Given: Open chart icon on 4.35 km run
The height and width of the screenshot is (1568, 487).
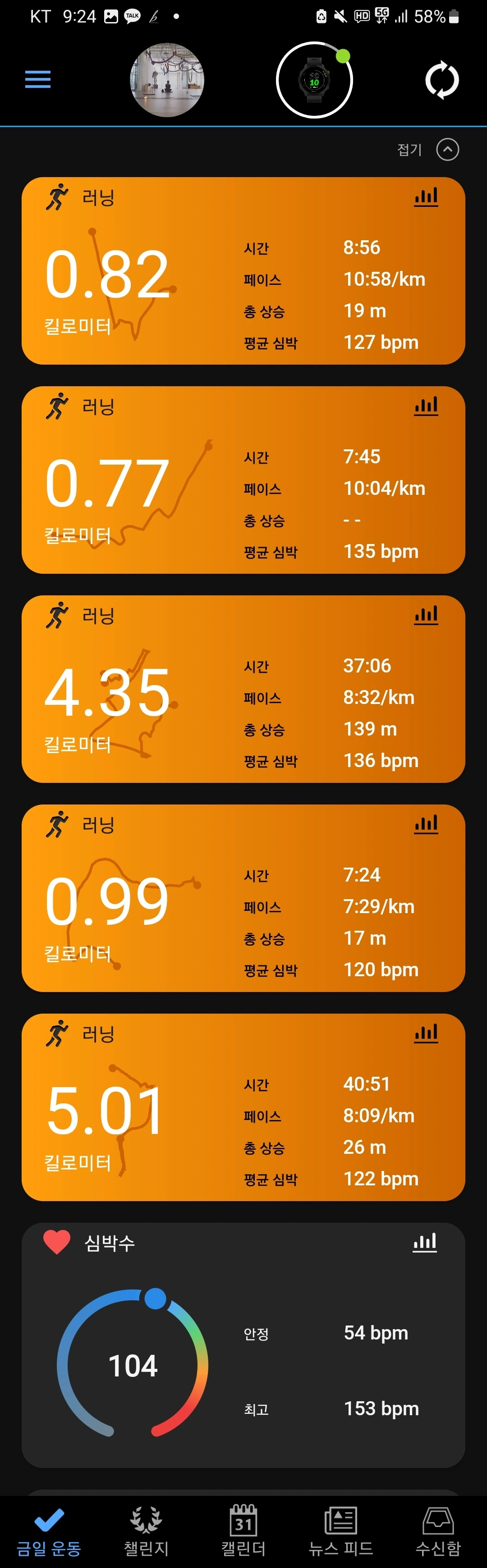Looking at the screenshot, I should click(x=426, y=615).
